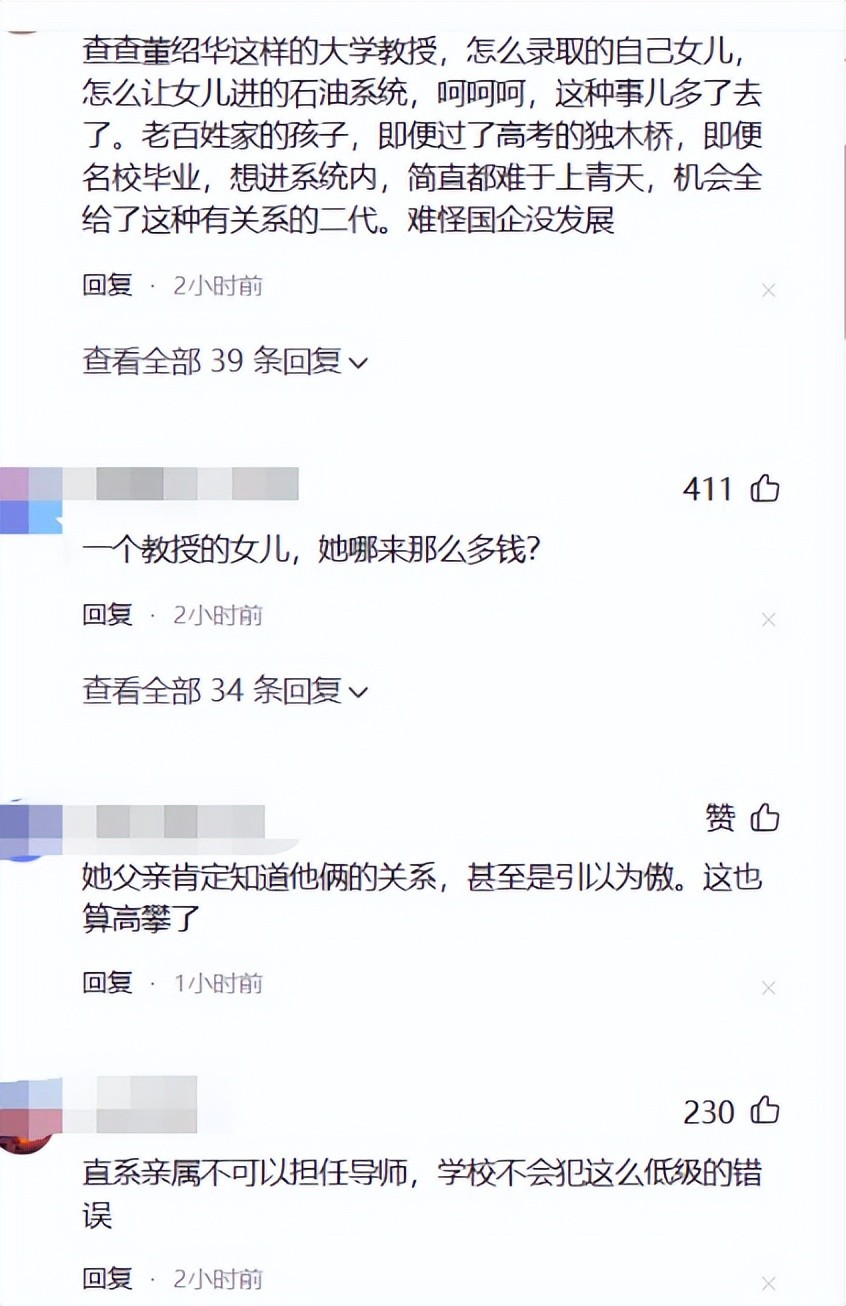This screenshot has height=1306, width=846.
Task: Dismiss the 一个教授的女儿 comment
Action: tap(768, 620)
